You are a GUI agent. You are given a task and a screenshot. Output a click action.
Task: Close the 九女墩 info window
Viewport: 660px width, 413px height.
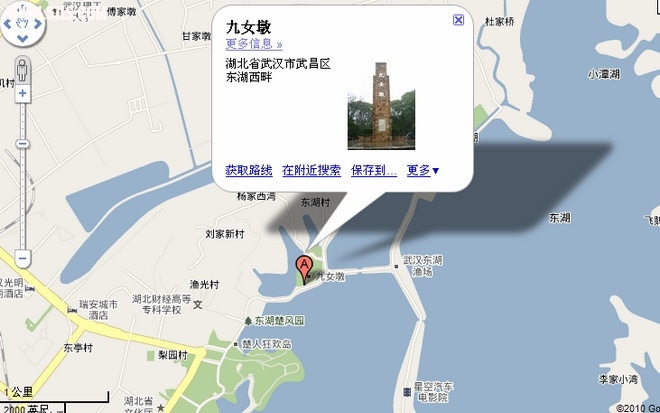[458, 20]
